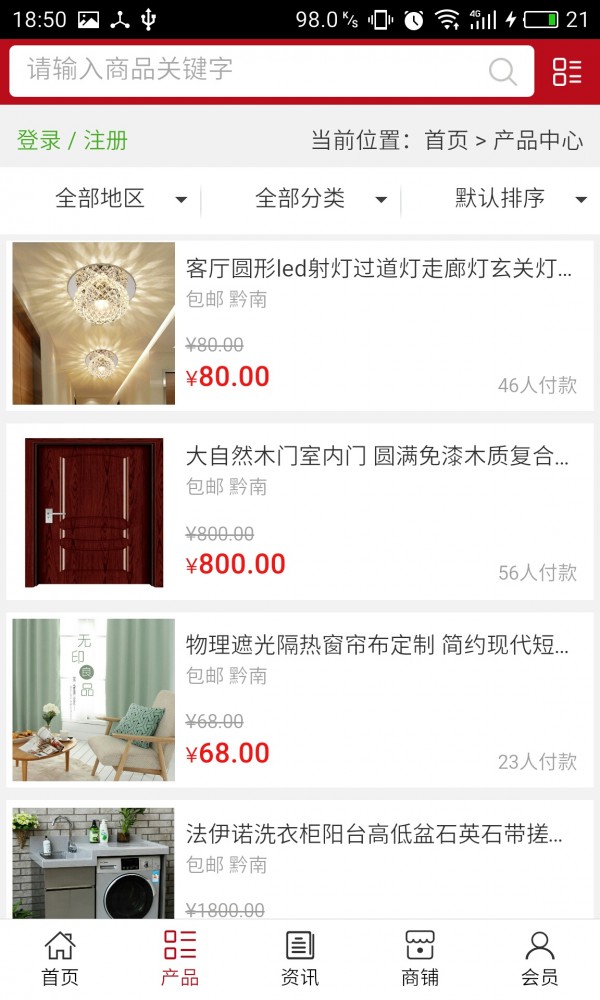Tap the magnifier search icon
Image resolution: width=600 pixels, height=1000 pixels.
(502, 71)
